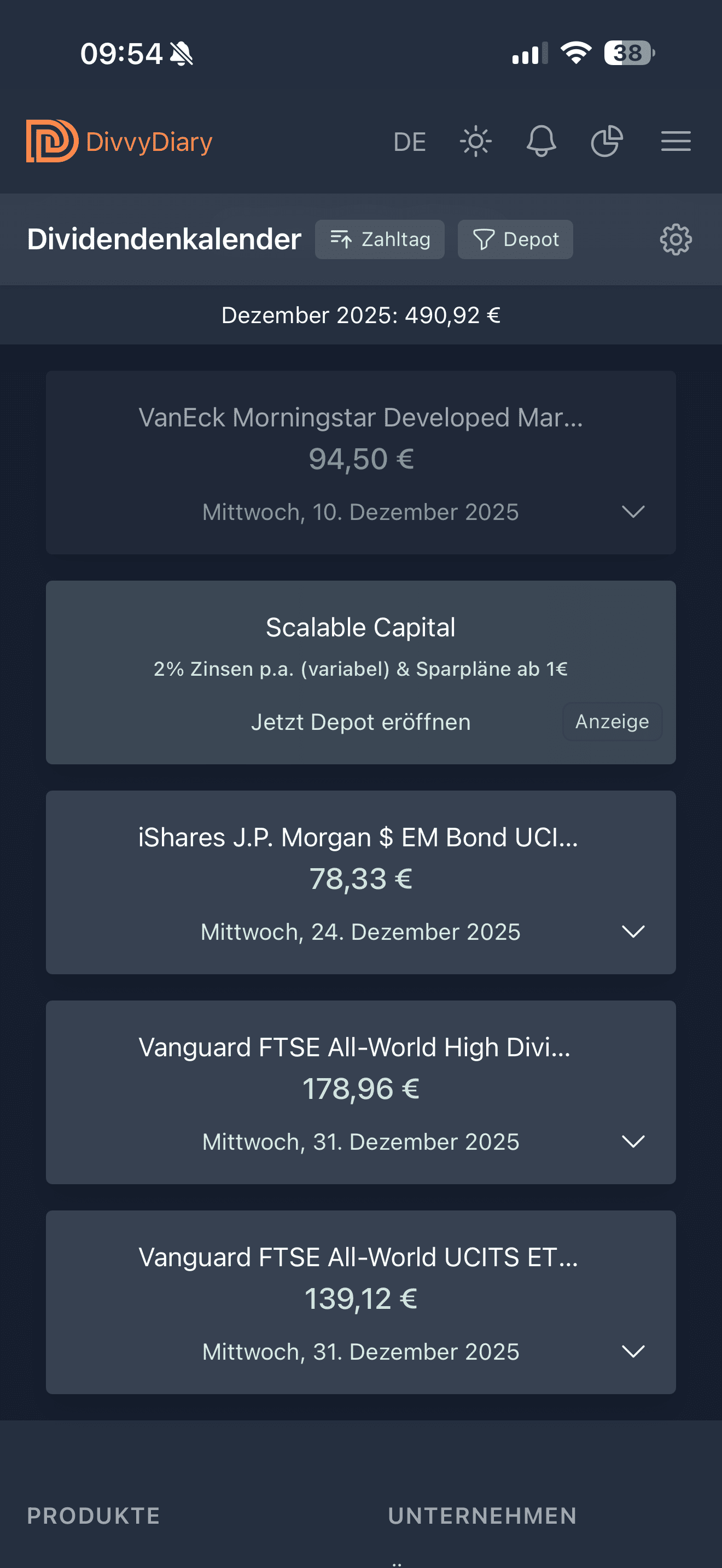Change language via the DE selector
This screenshot has height=1568, width=722.
[x=409, y=142]
